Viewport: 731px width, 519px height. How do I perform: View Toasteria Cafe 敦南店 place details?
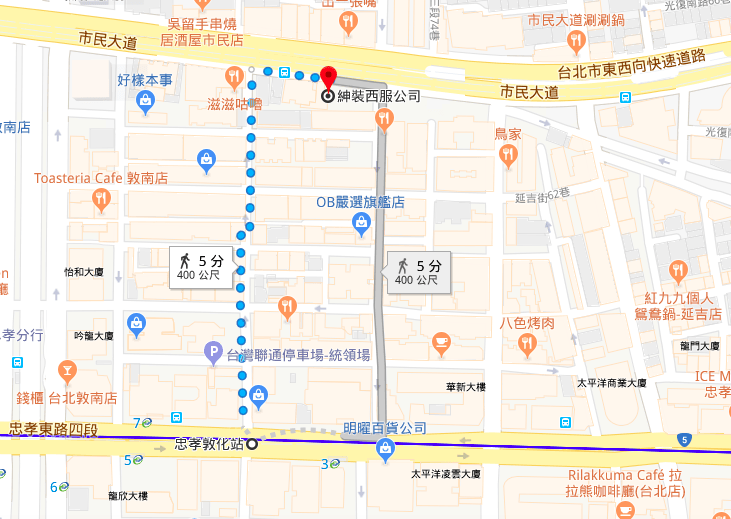pyautogui.click(x=100, y=199)
